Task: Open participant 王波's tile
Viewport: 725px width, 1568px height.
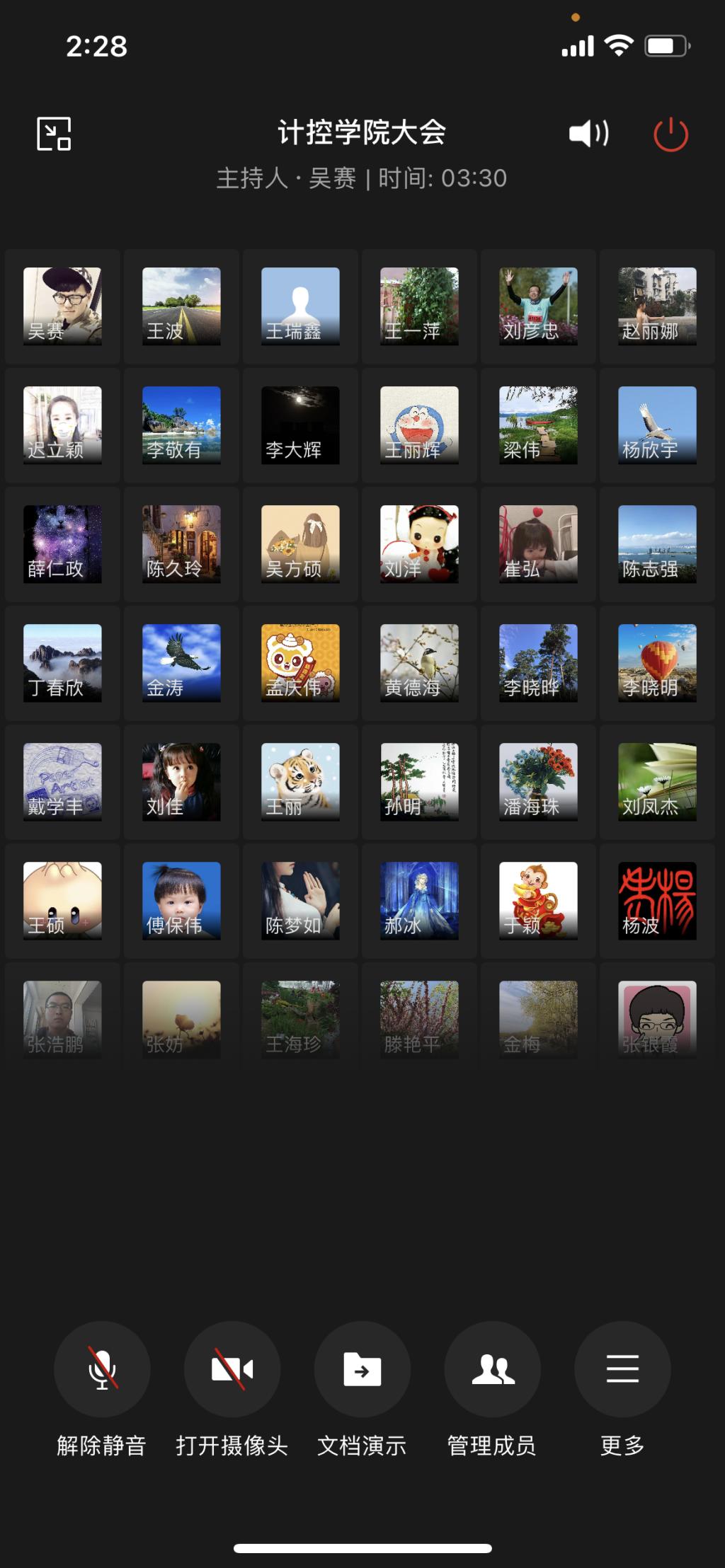Action: pyautogui.click(x=181, y=306)
